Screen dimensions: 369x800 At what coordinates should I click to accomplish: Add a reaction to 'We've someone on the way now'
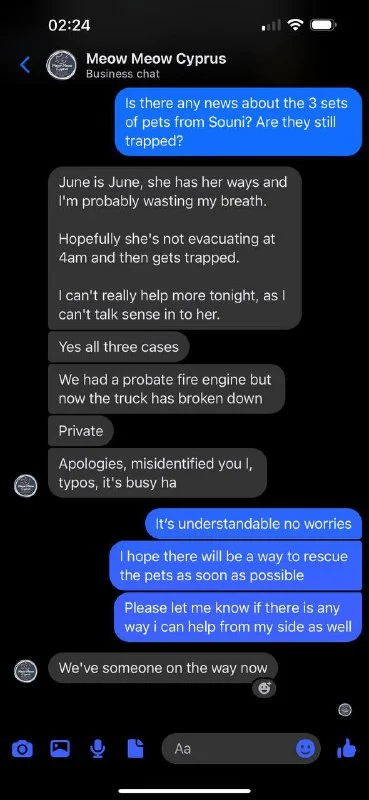coord(265,688)
